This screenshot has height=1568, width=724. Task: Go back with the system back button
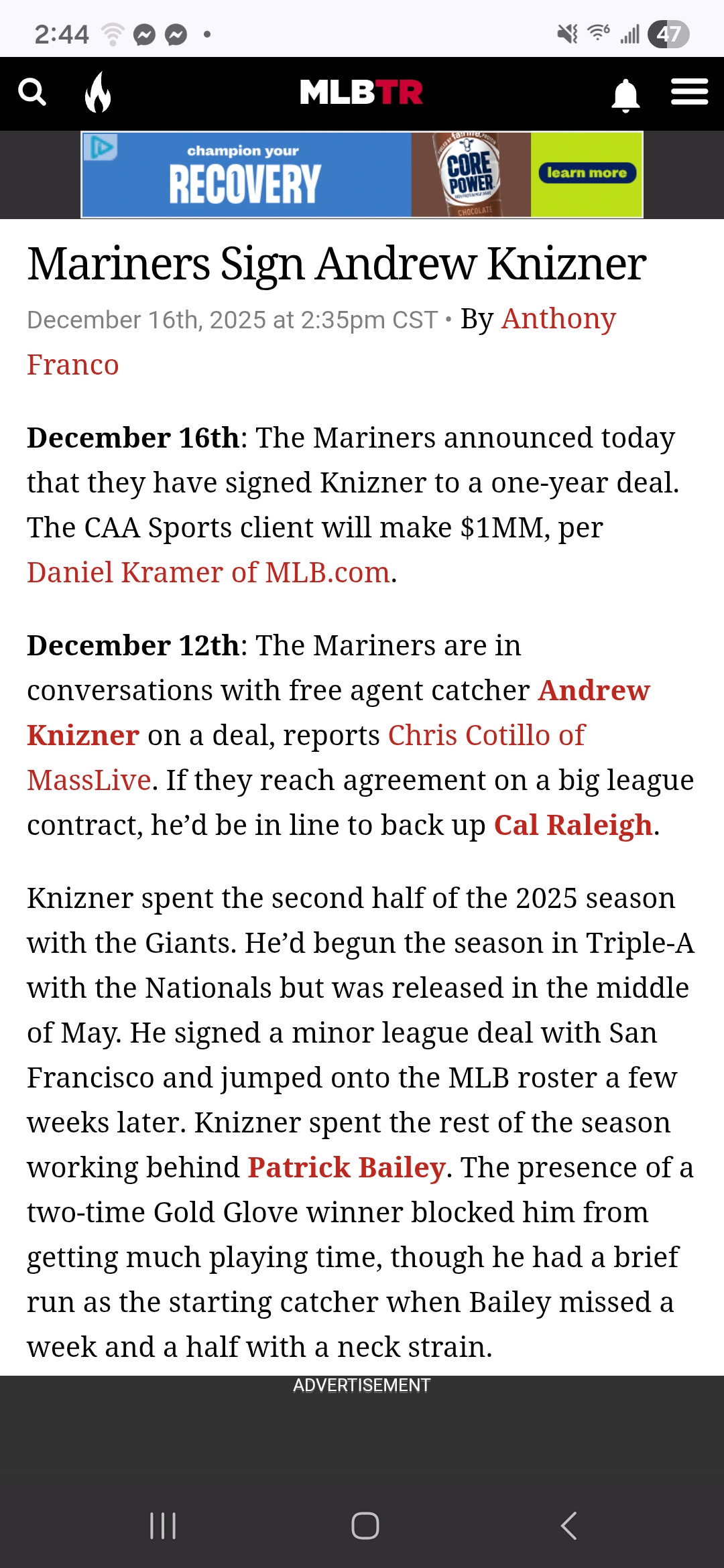(x=568, y=1526)
